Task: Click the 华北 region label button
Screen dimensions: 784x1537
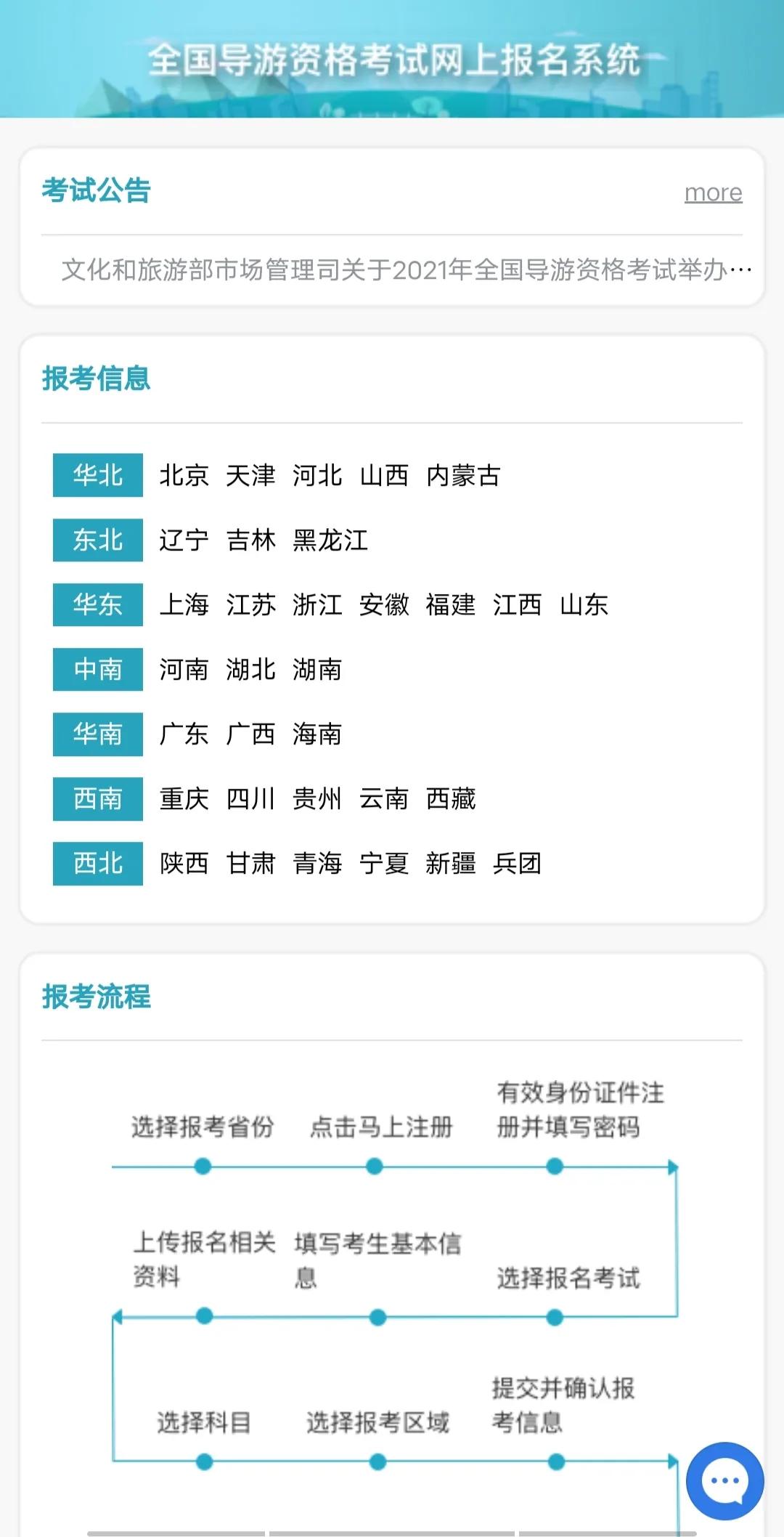Action: (x=97, y=476)
